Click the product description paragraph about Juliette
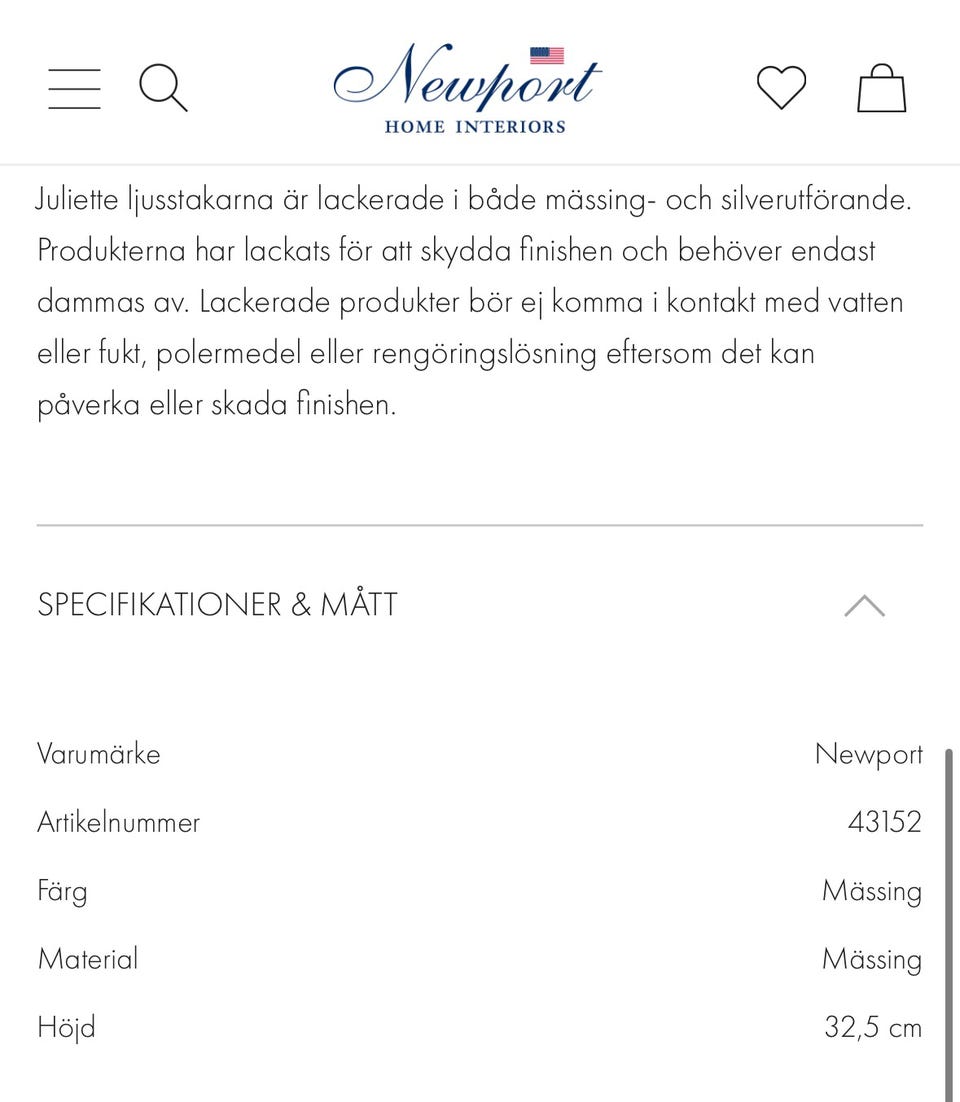Image resolution: width=960 pixels, height=1102 pixels. pyautogui.click(x=470, y=300)
